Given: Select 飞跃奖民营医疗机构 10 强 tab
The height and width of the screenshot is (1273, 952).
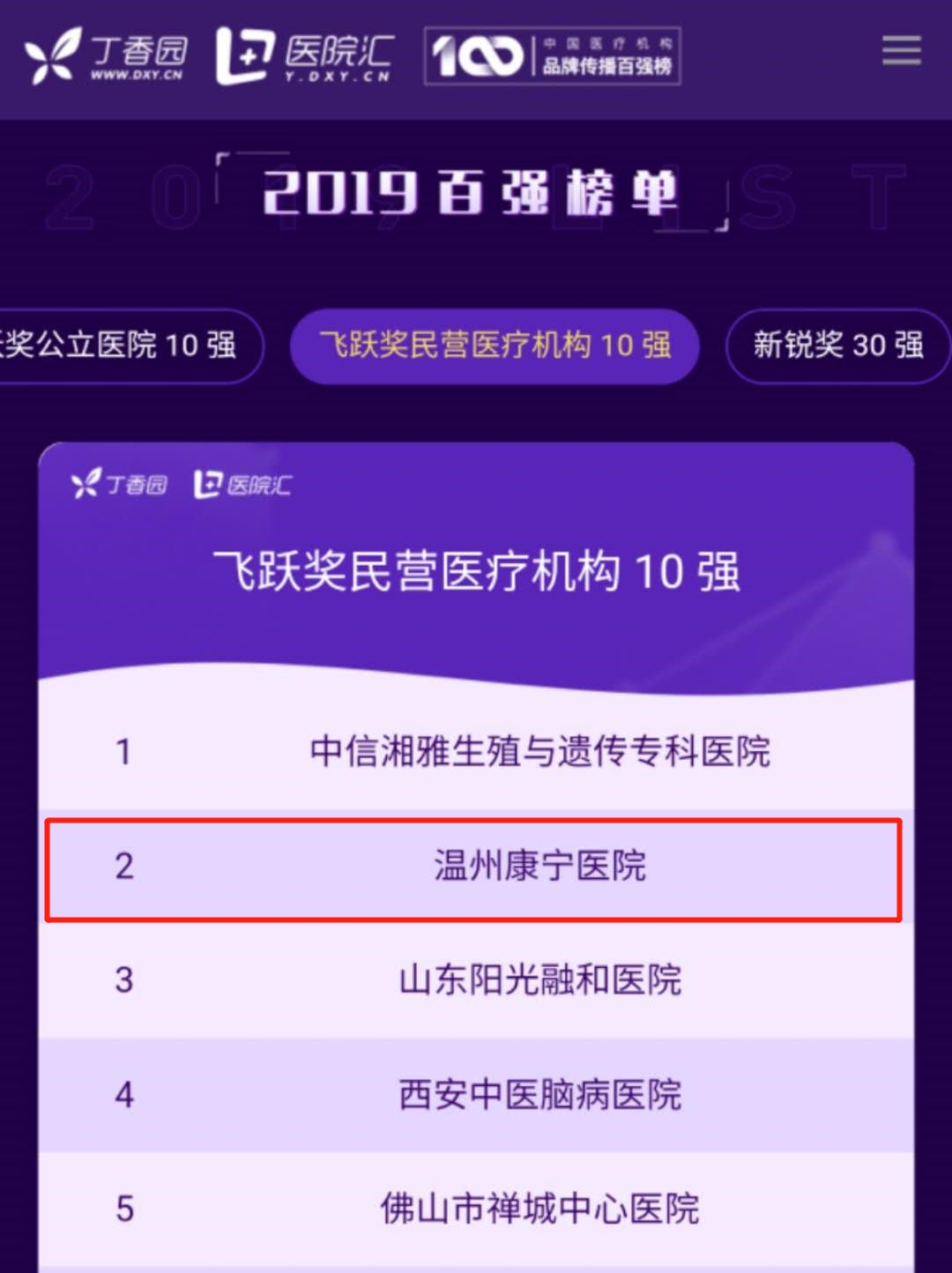Looking at the screenshot, I should [495, 346].
